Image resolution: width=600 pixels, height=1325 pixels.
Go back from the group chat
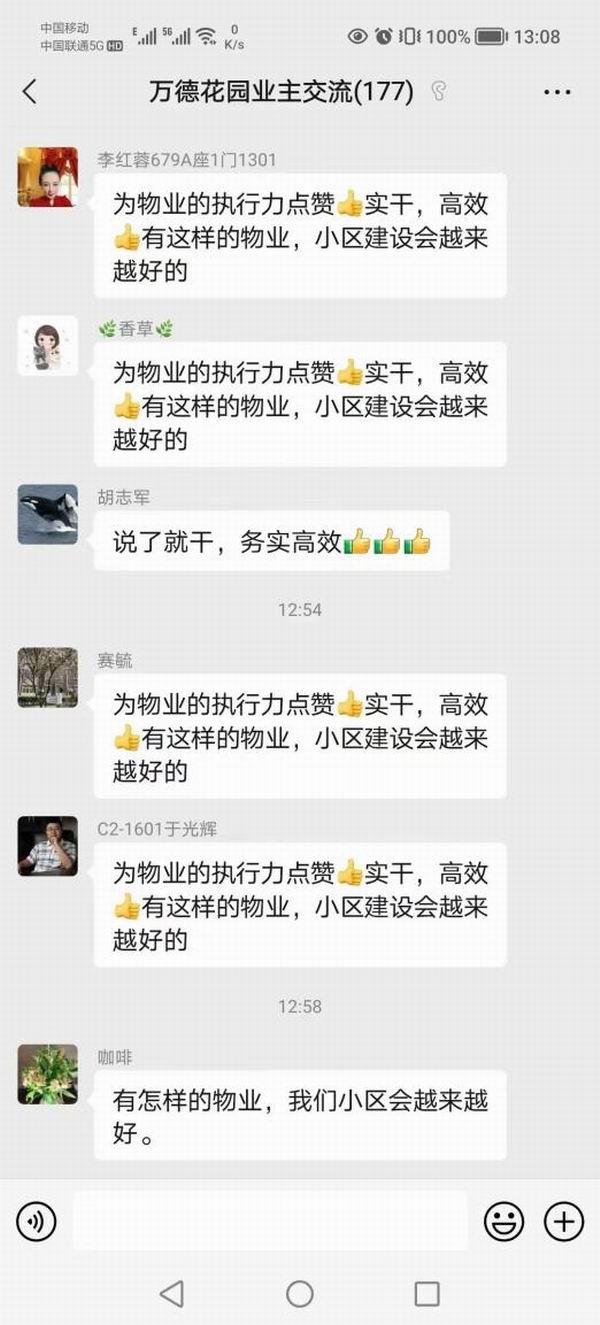pos(29,92)
